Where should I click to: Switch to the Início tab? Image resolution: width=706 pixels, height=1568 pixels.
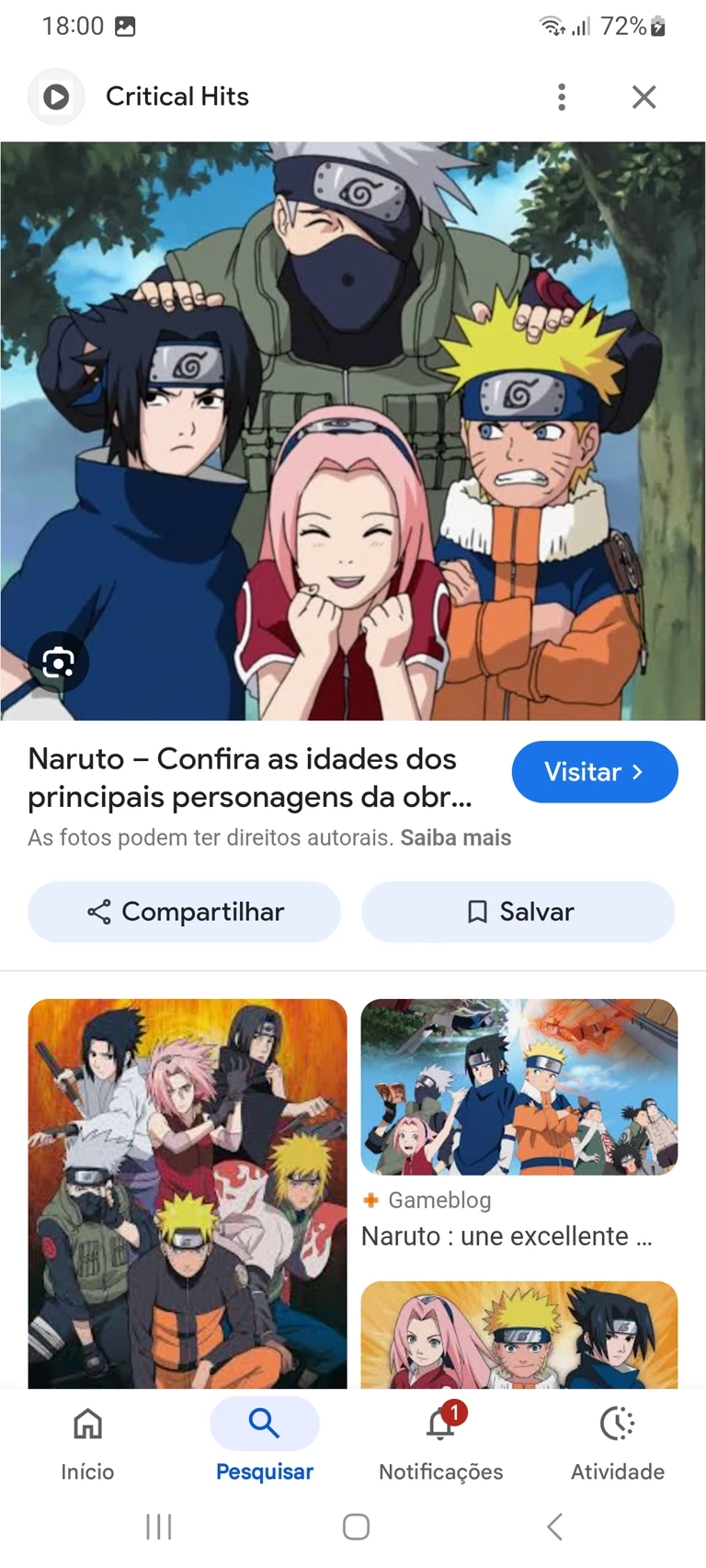point(87,1439)
